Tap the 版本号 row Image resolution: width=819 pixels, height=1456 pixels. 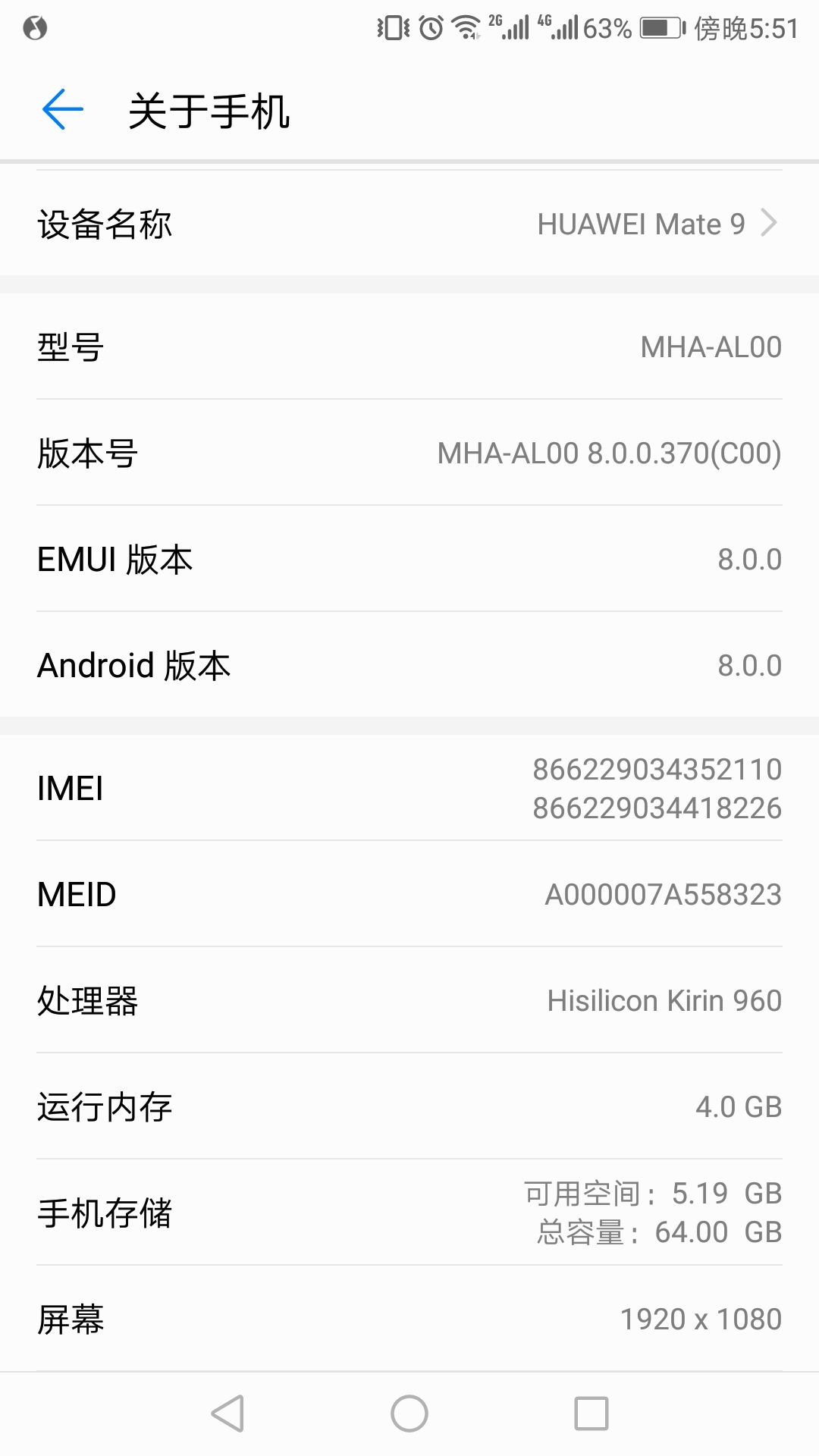[409, 453]
